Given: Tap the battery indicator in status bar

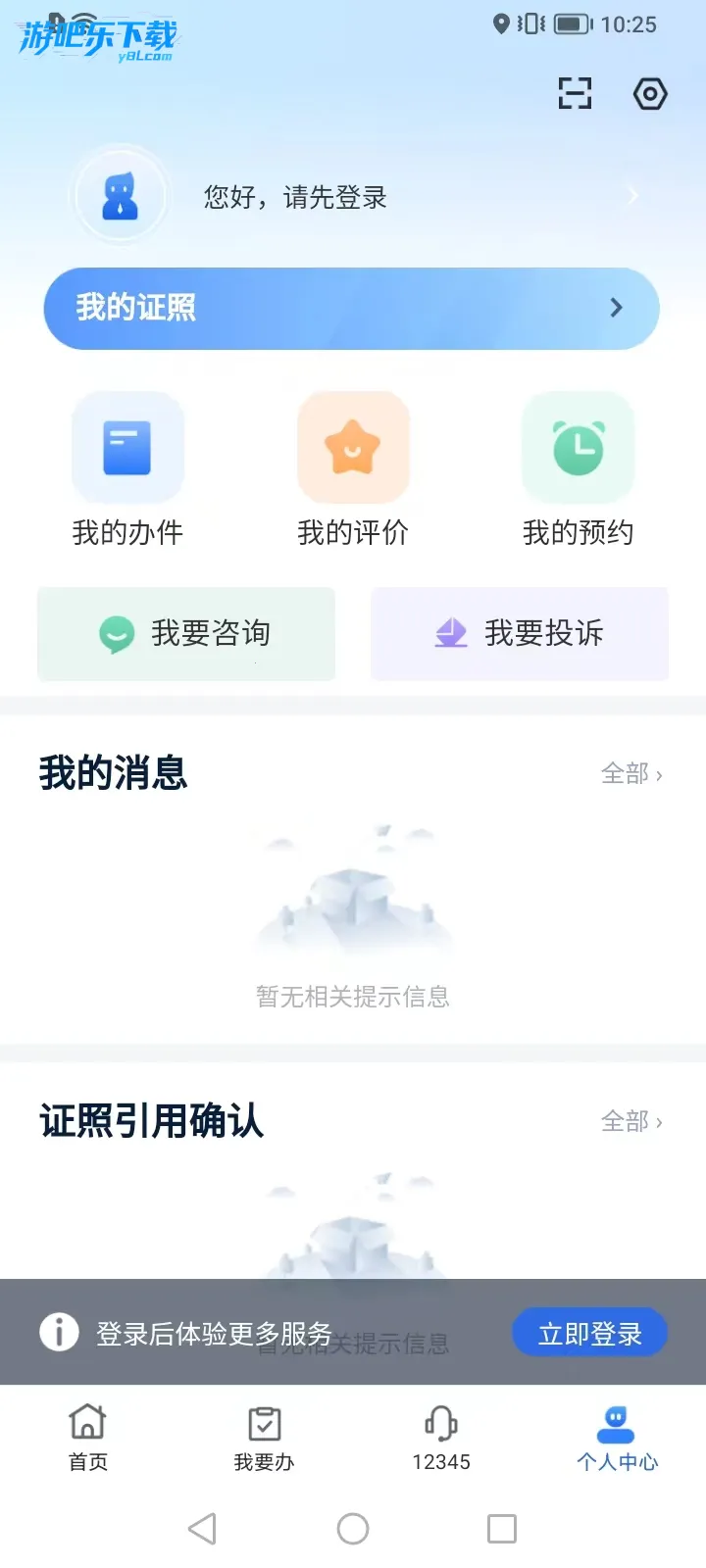Looking at the screenshot, I should coord(574,24).
